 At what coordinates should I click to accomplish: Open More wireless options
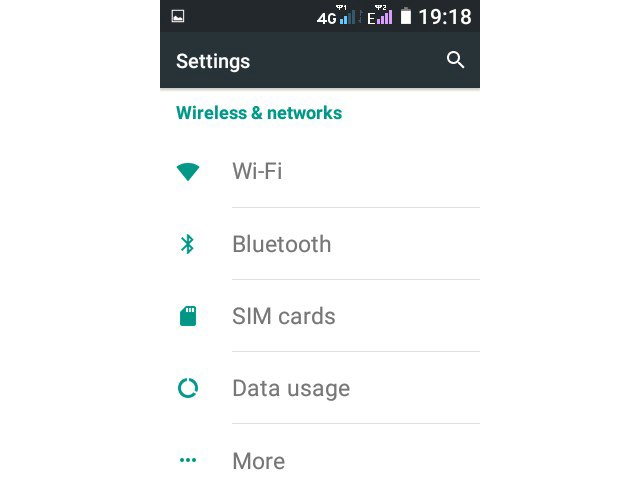[258, 460]
